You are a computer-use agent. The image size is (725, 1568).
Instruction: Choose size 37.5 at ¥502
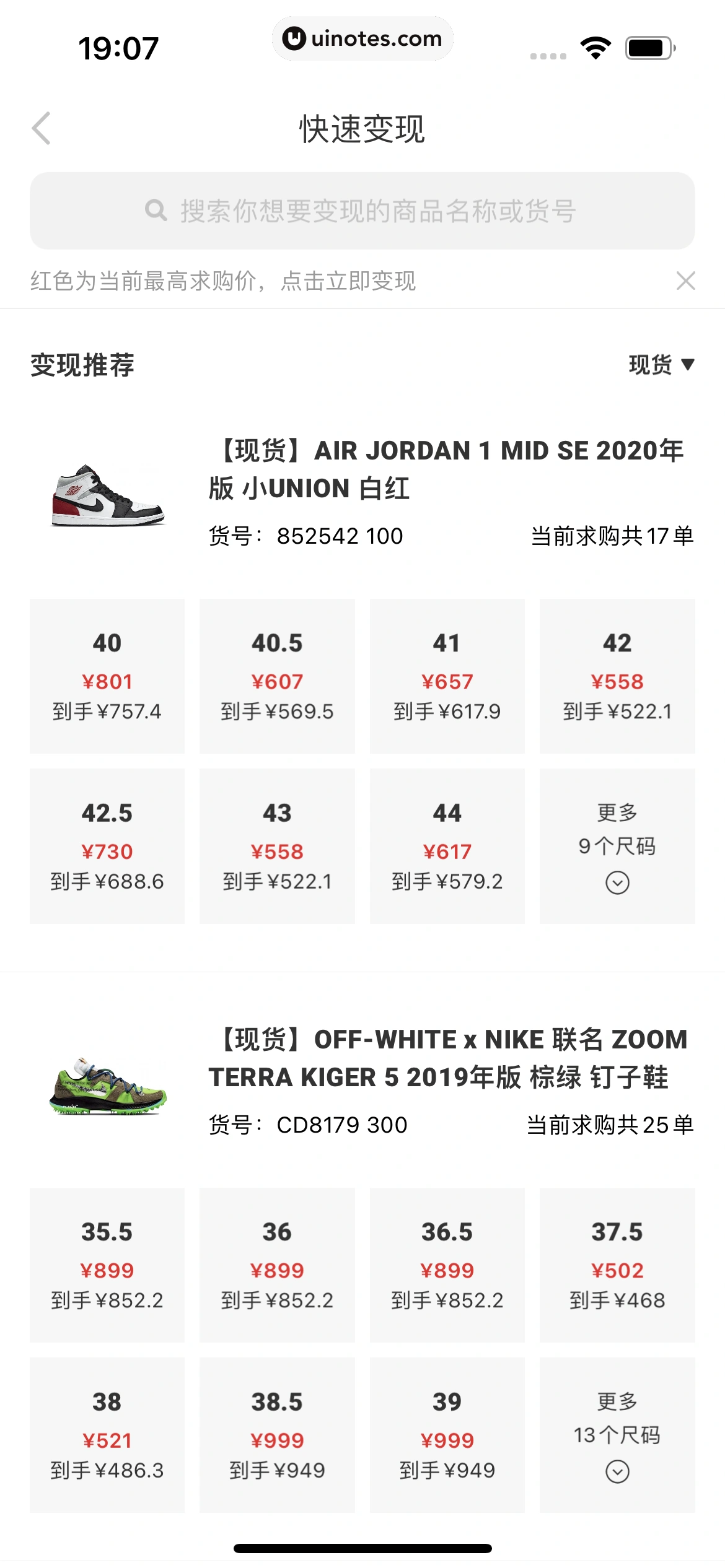[x=617, y=1265]
